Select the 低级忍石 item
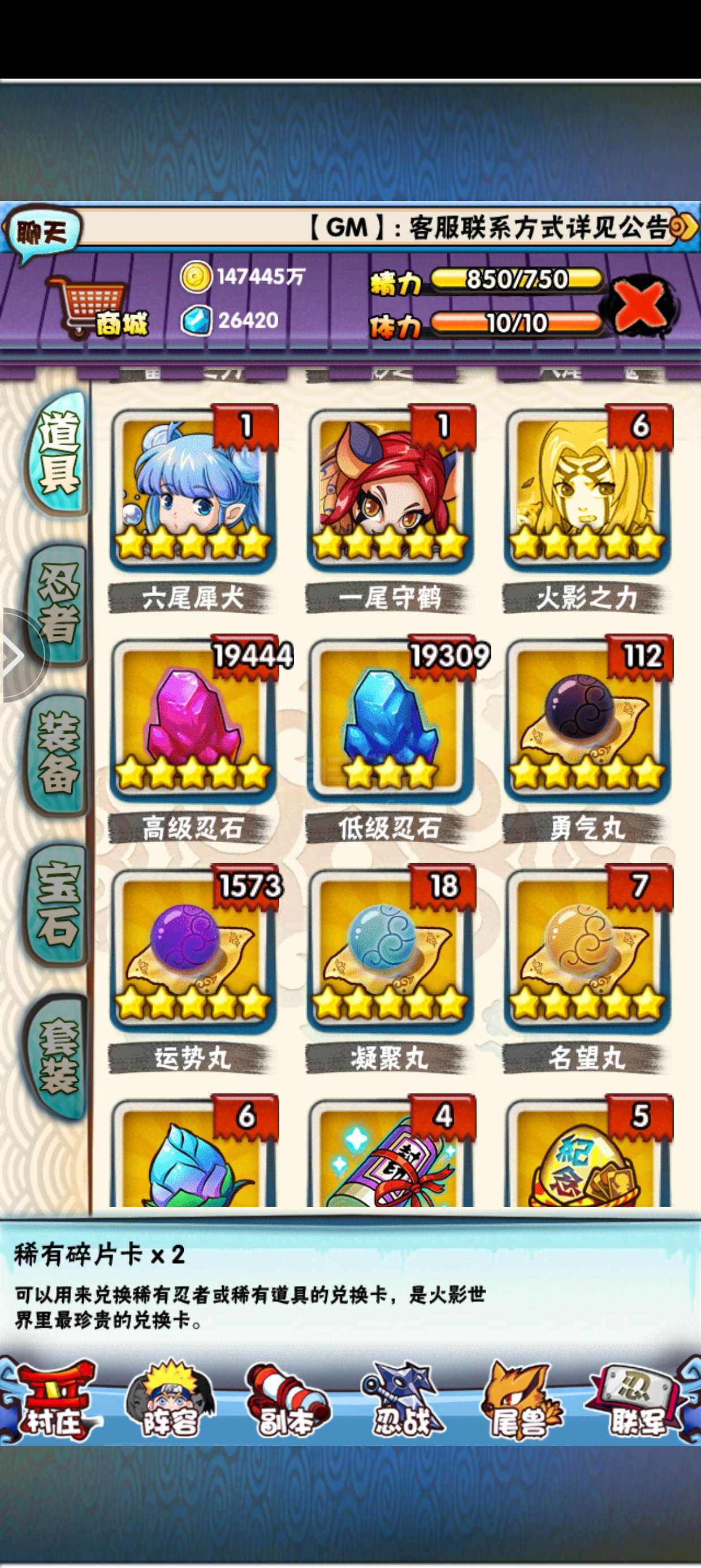Image resolution: width=701 pixels, height=1568 pixels. [391, 720]
